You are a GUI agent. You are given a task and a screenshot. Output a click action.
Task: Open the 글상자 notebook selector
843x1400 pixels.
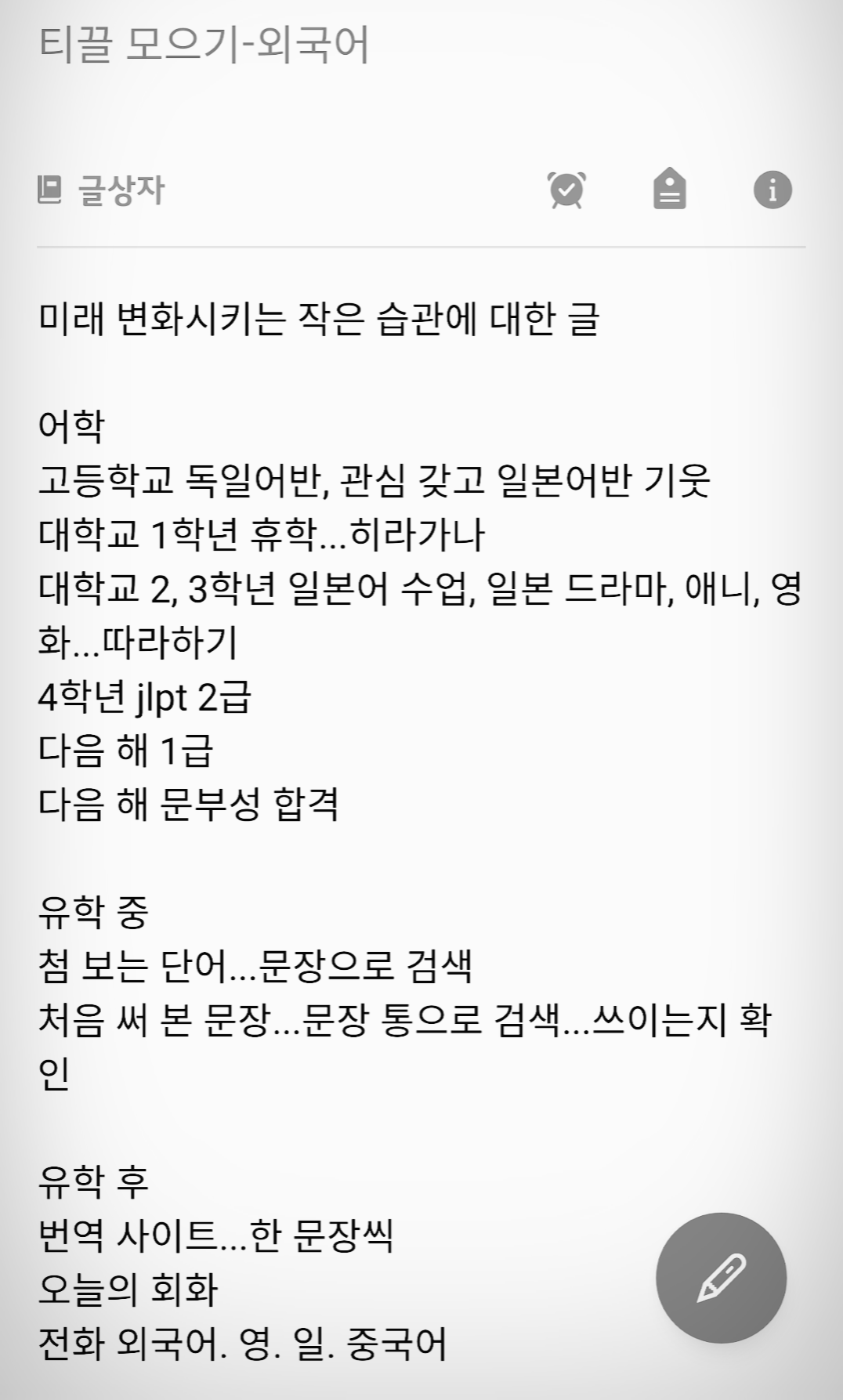[x=102, y=190]
